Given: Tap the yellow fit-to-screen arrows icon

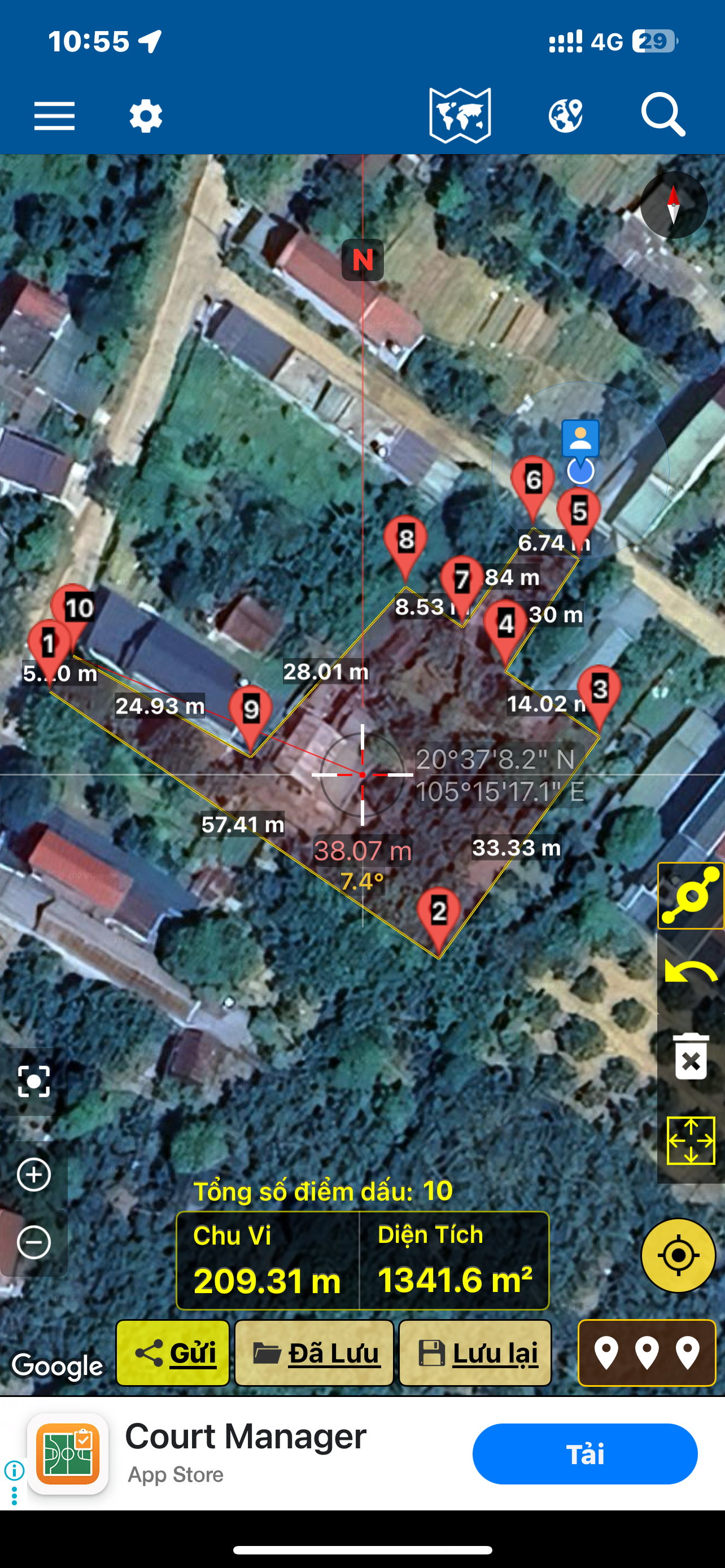Looking at the screenshot, I should (x=691, y=1140).
